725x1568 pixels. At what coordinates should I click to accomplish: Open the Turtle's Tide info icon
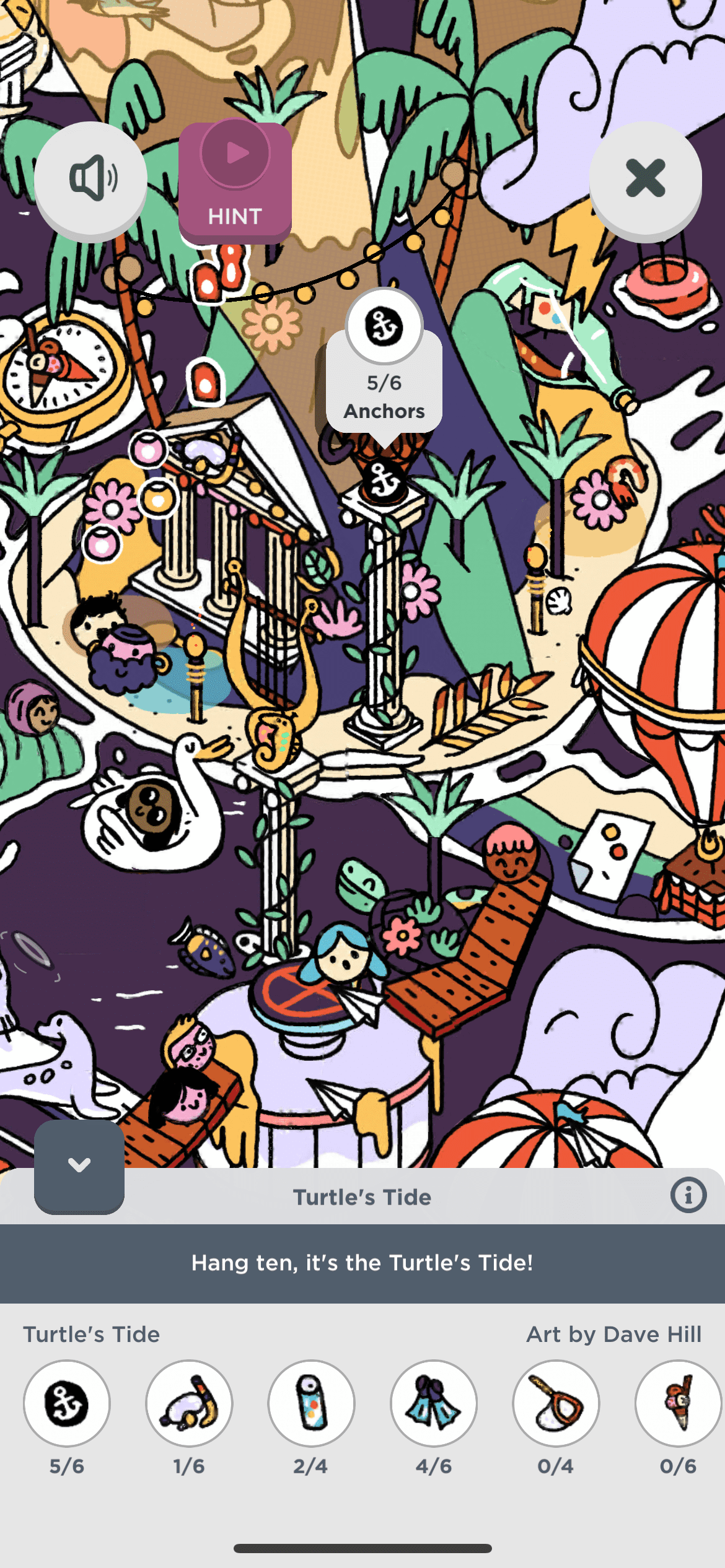click(688, 1195)
